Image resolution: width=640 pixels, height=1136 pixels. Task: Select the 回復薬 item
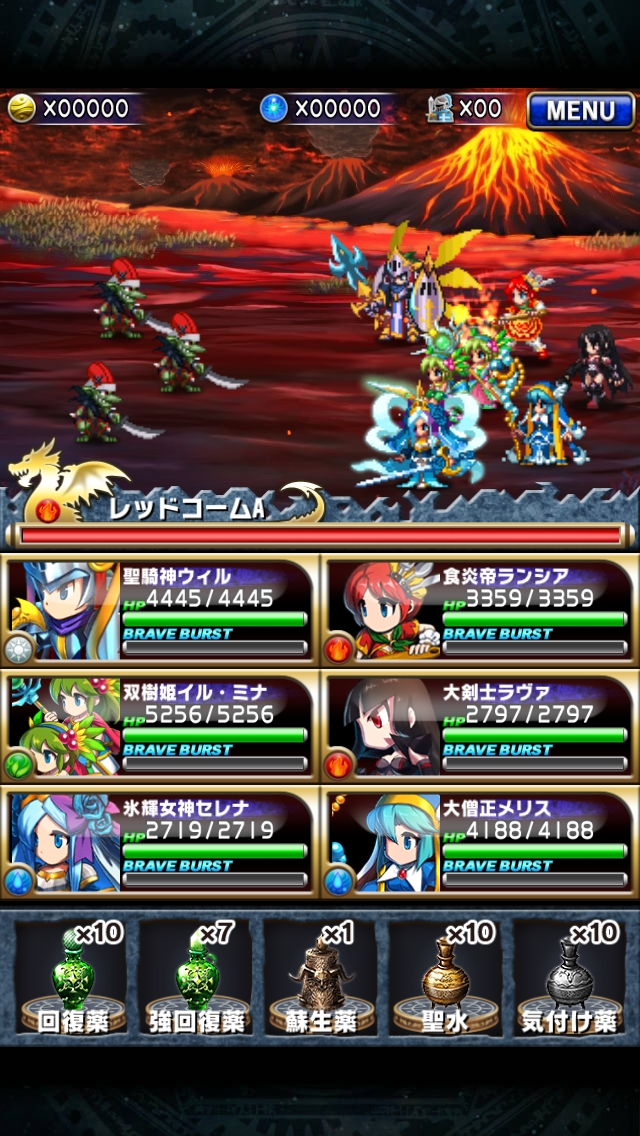(x=72, y=978)
